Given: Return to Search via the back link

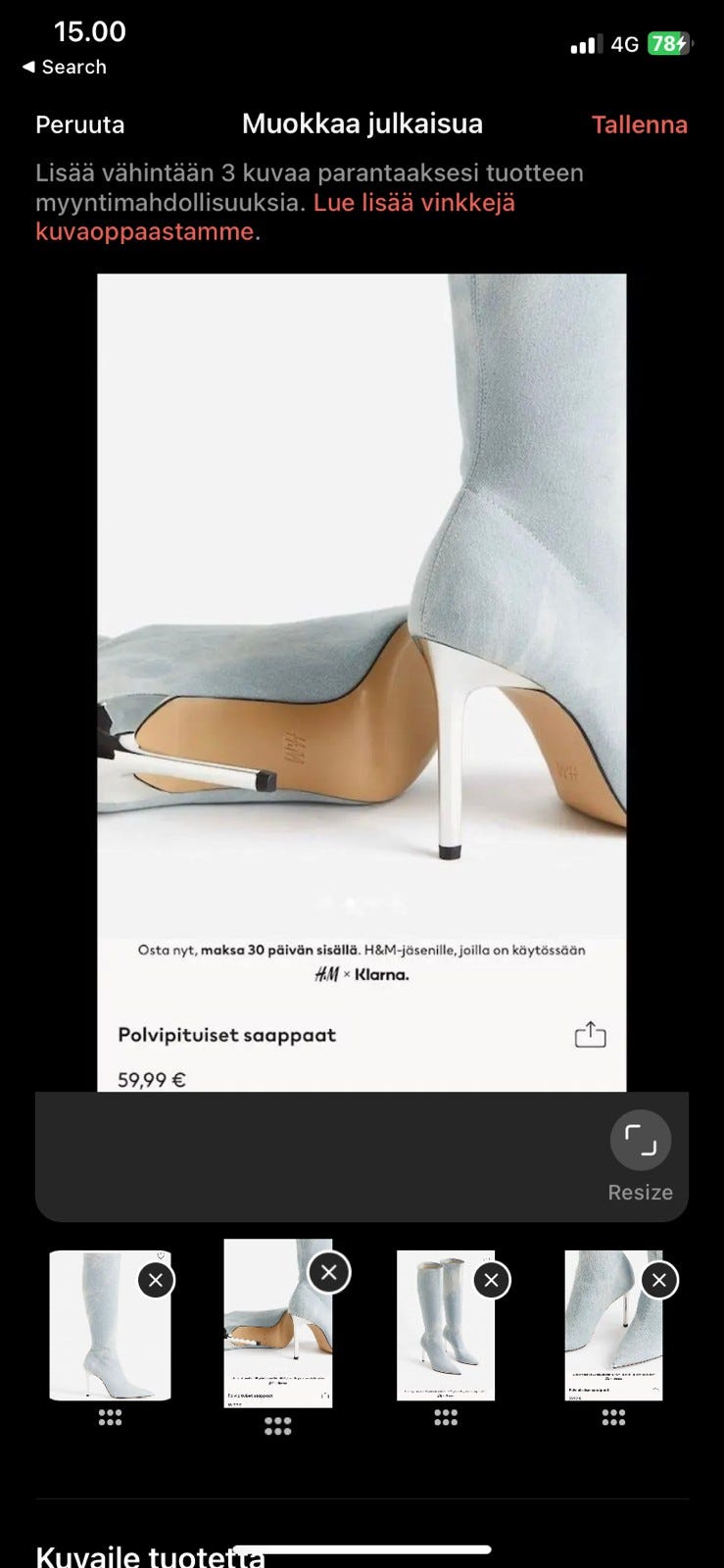Looking at the screenshot, I should point(64,67).
